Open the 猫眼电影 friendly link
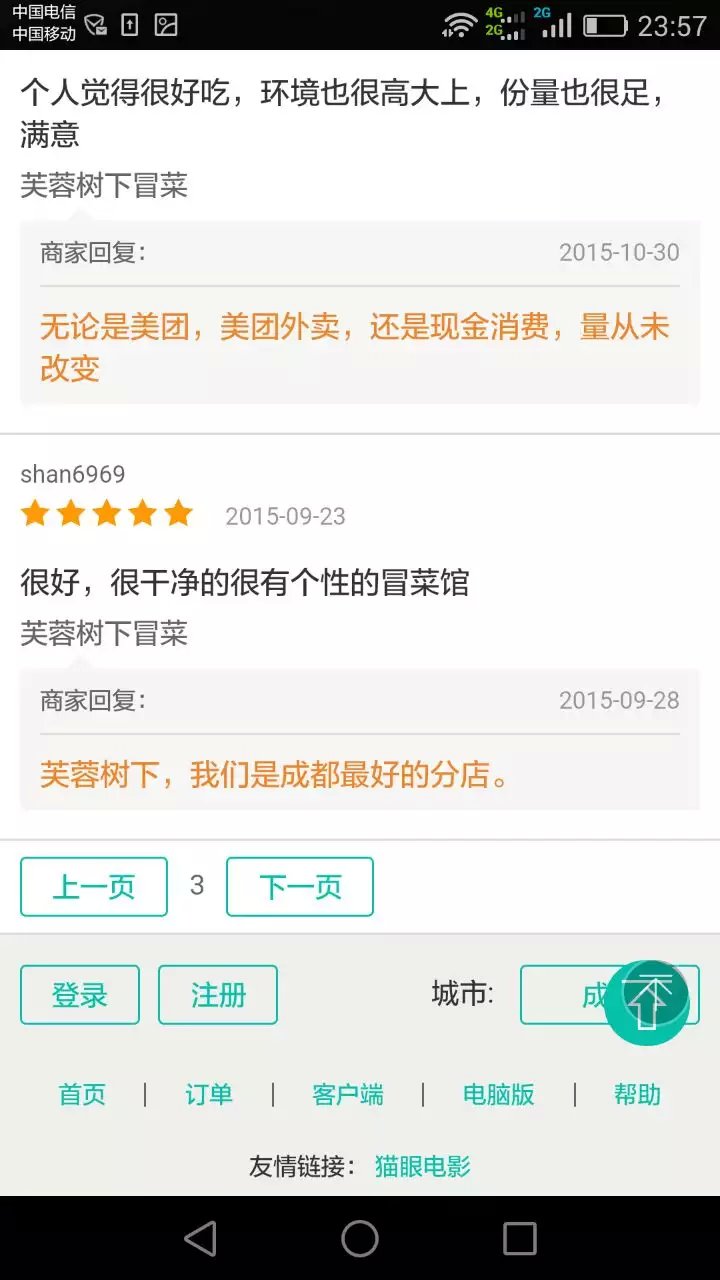This screenshot has height=1280, width=720. (x=422, y=1166)
